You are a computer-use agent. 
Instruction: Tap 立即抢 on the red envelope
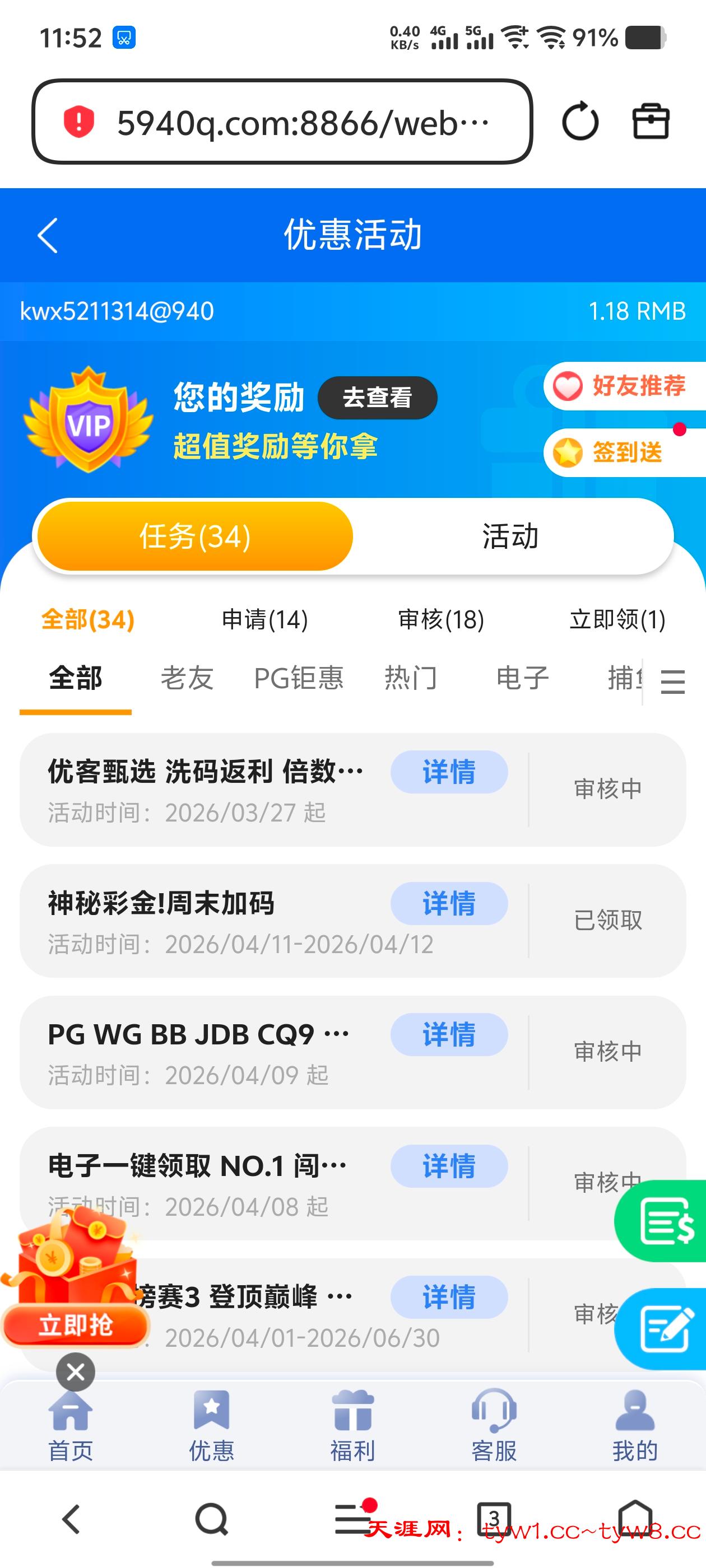76,1324
